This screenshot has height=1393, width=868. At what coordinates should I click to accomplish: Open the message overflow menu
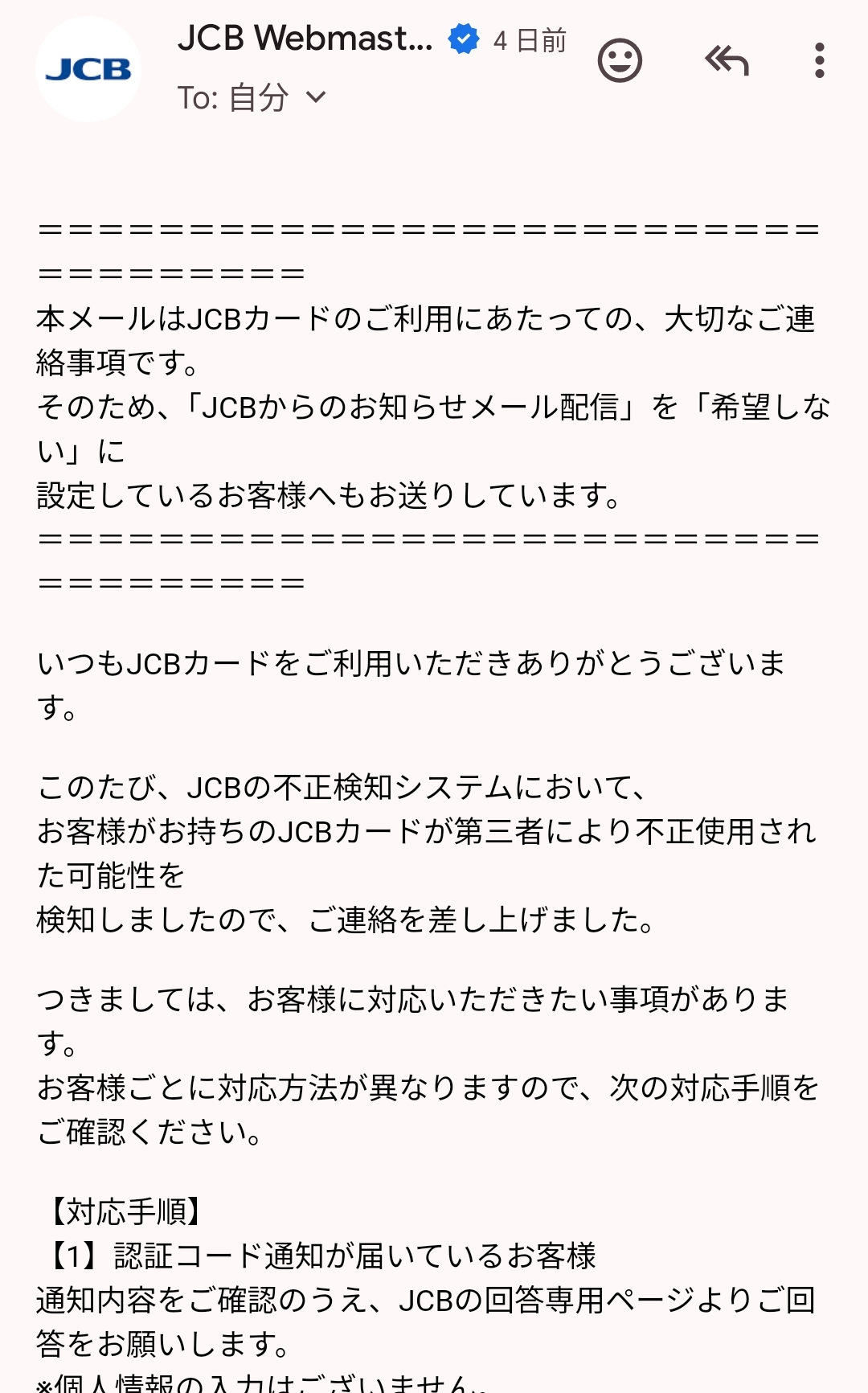[x=819, y=60]
